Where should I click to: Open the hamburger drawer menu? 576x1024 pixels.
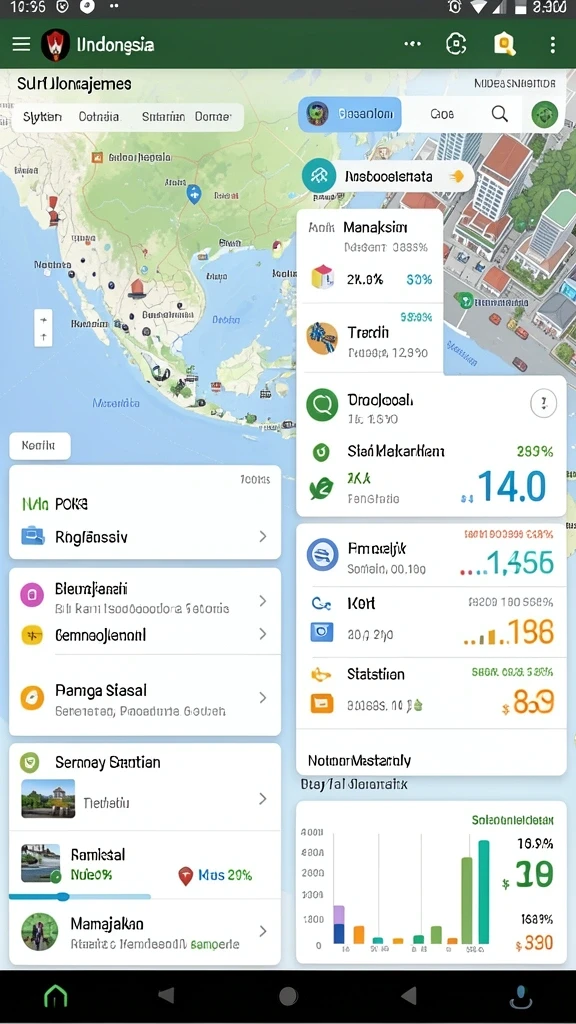pyautogui.click(x=22, y=44)
